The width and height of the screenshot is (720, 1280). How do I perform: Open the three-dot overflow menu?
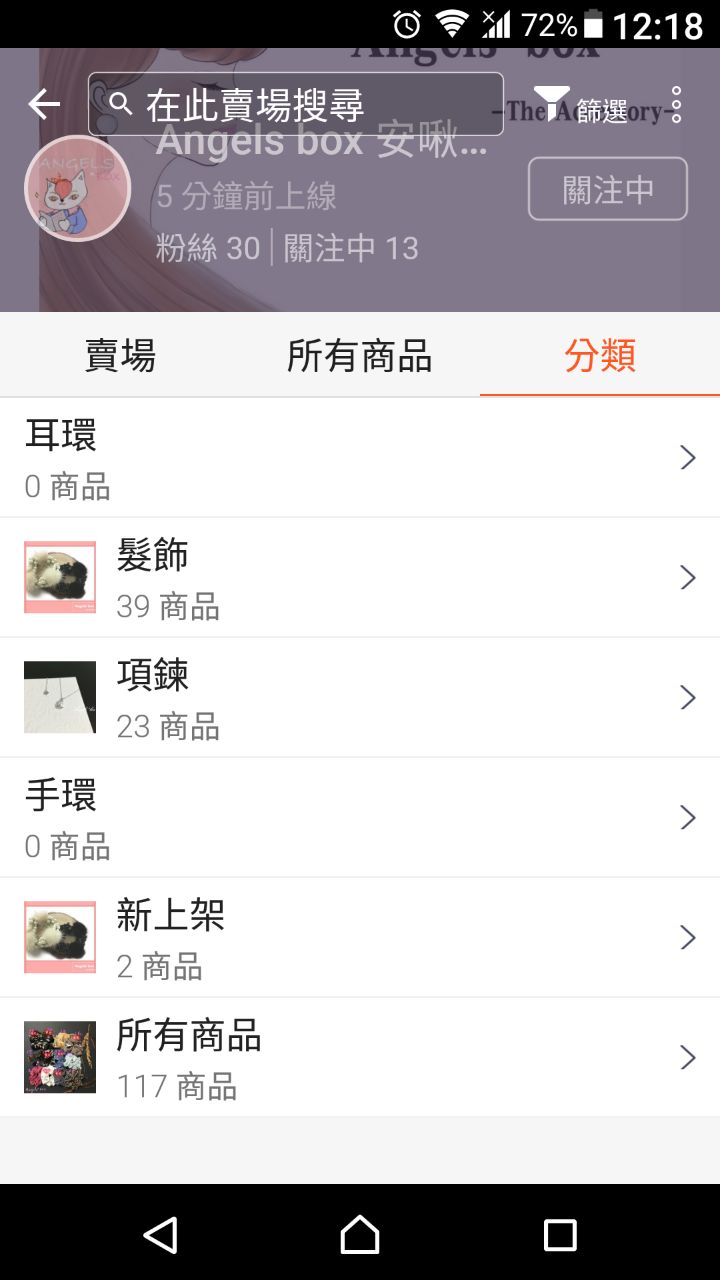coord(676,105)
